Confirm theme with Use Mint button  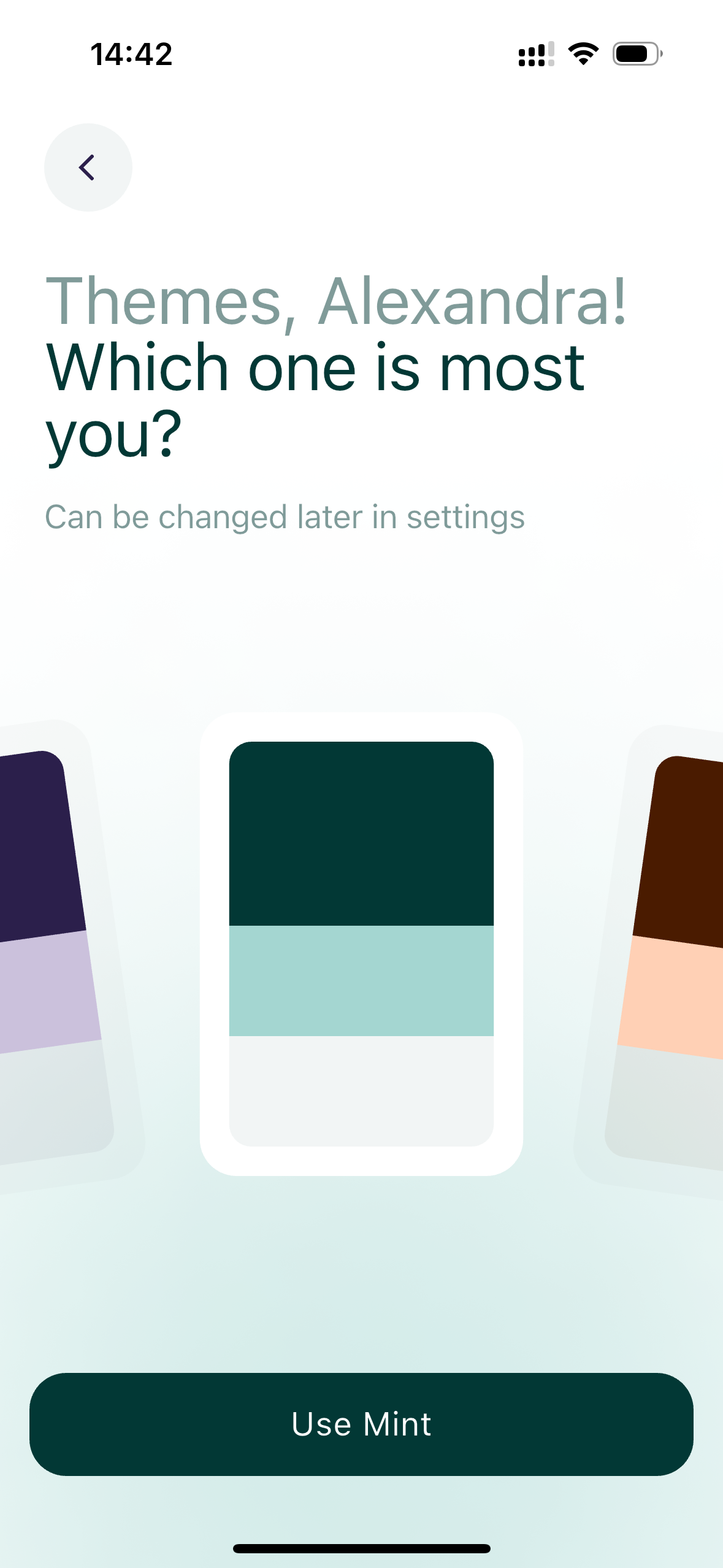(x=361, y=1424)
